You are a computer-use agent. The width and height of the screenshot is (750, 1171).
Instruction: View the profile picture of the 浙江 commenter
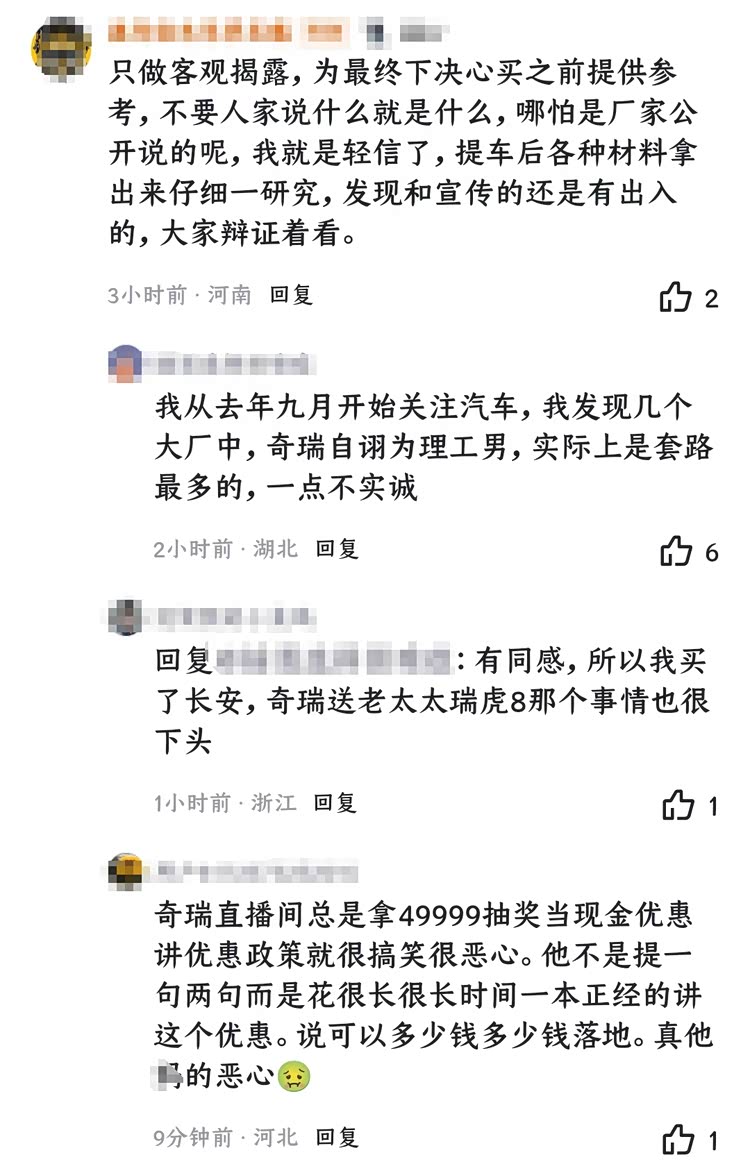pyautogui.click(x=126, y=617)
